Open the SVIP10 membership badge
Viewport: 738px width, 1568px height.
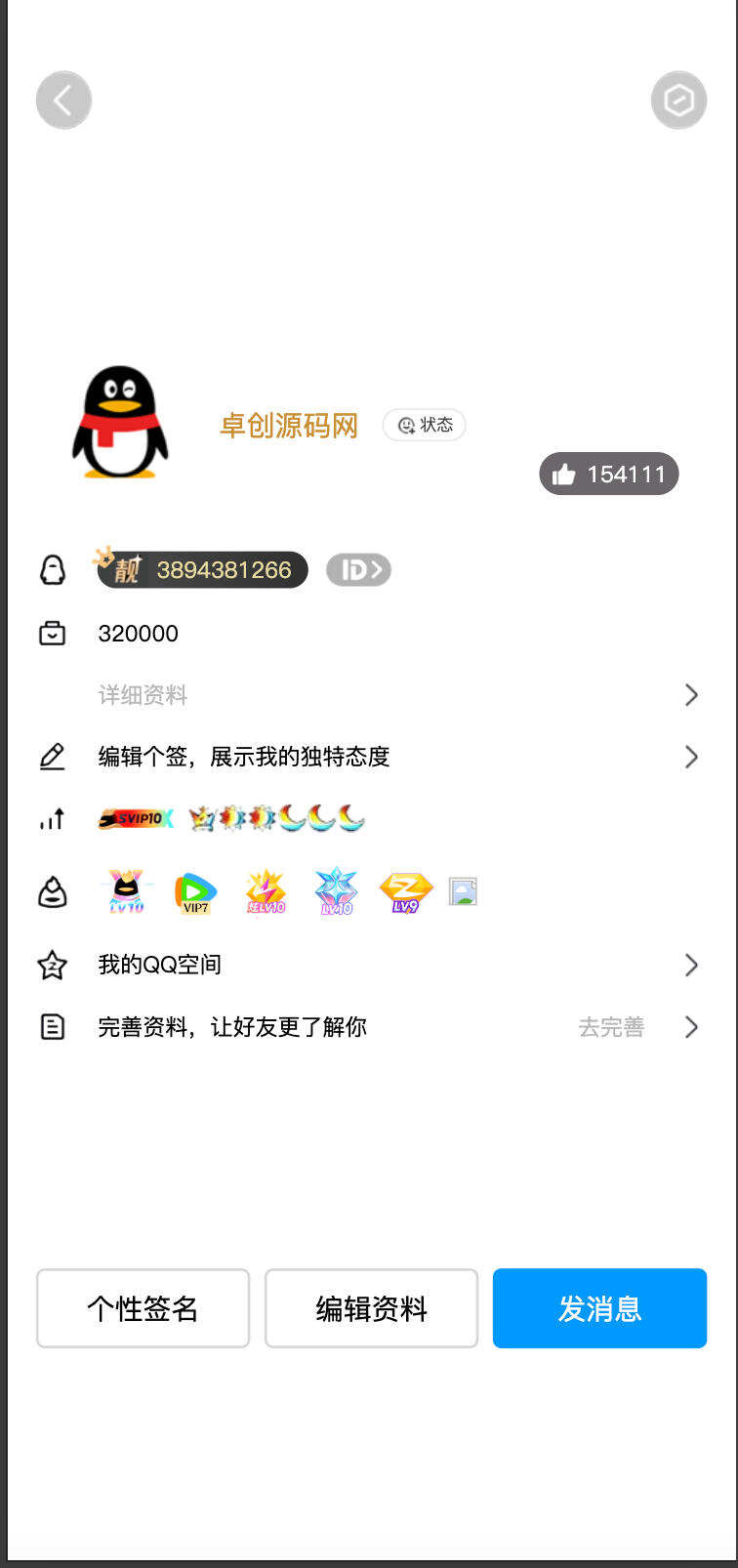[135, 818]
